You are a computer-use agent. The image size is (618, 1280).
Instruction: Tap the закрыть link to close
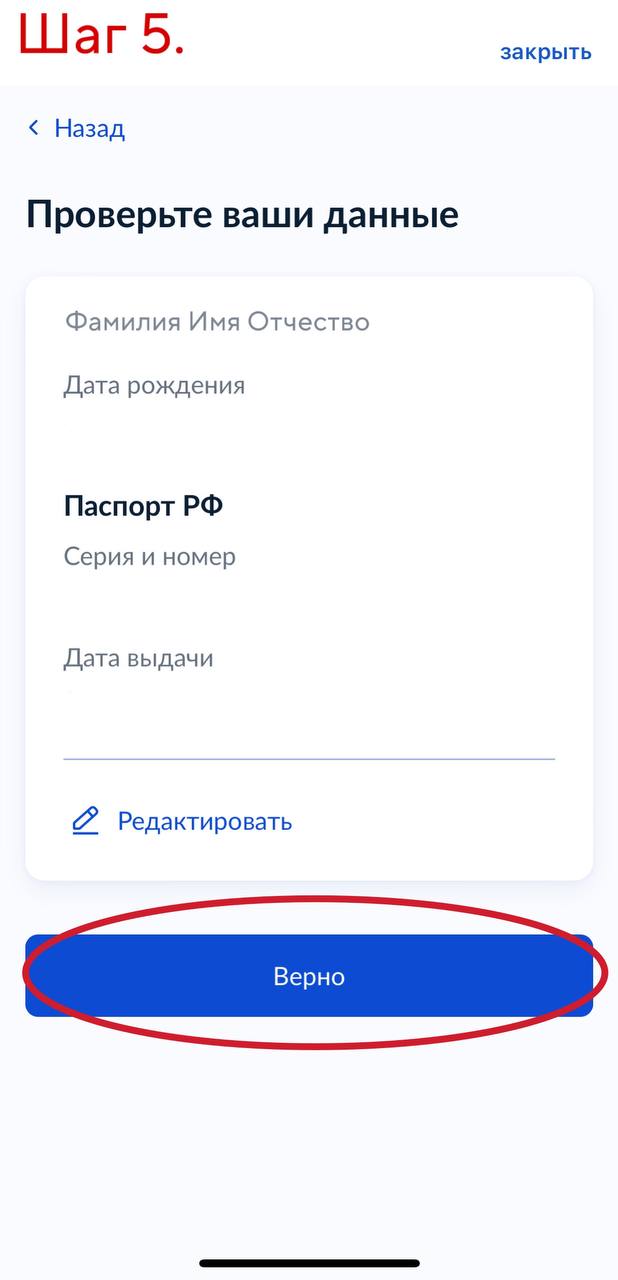point(546,52)
